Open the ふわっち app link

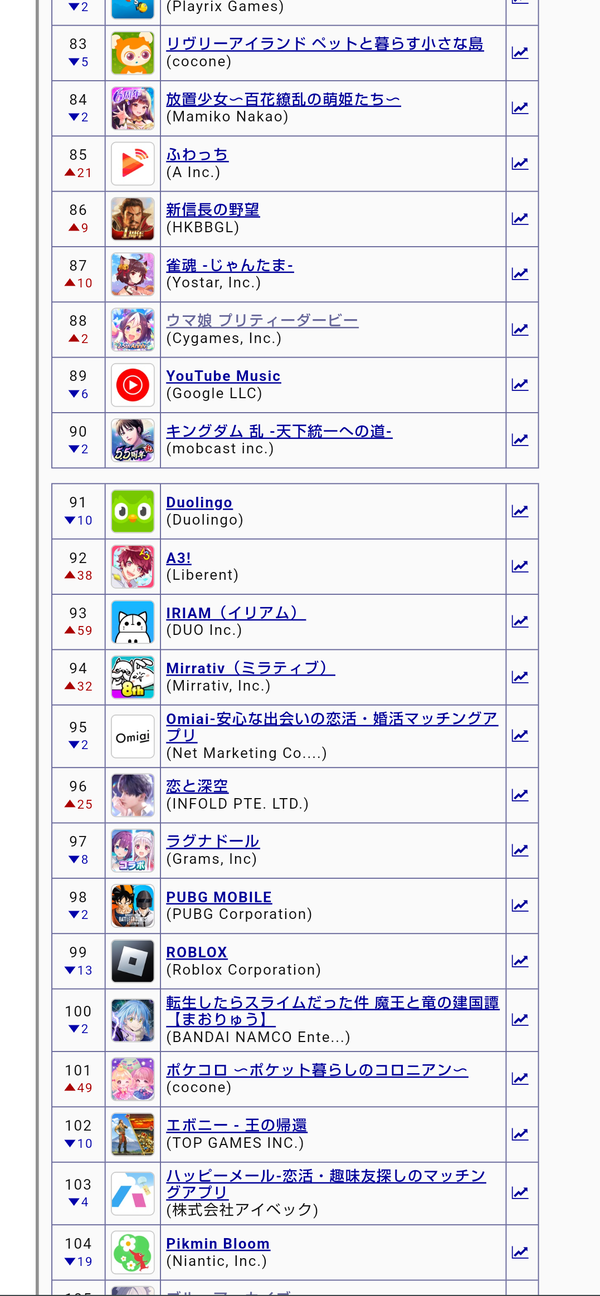197,155
